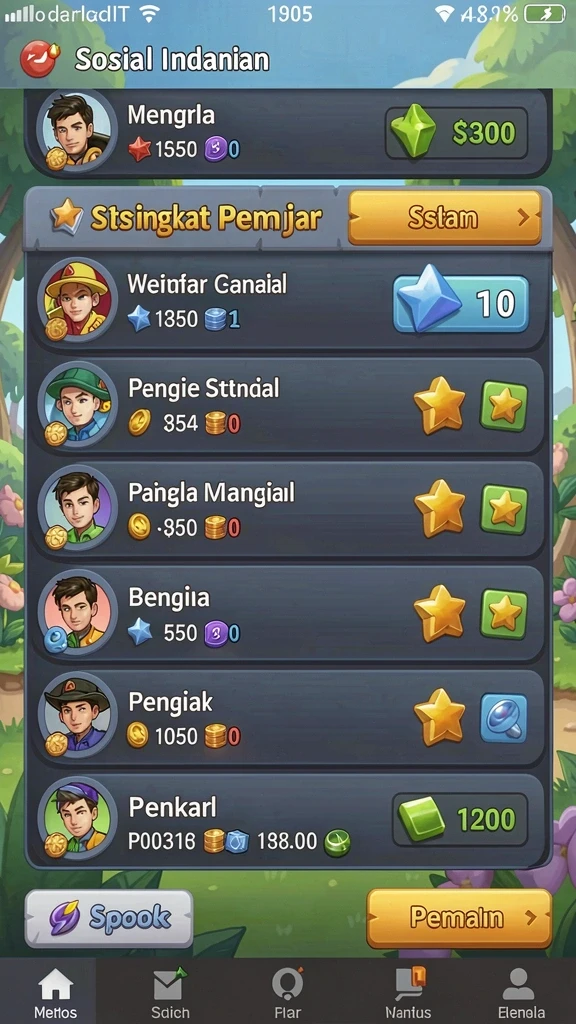The image size is (576, 1024).
Task: Open the Weiufar Ganaial row
Action: (288, 302)
